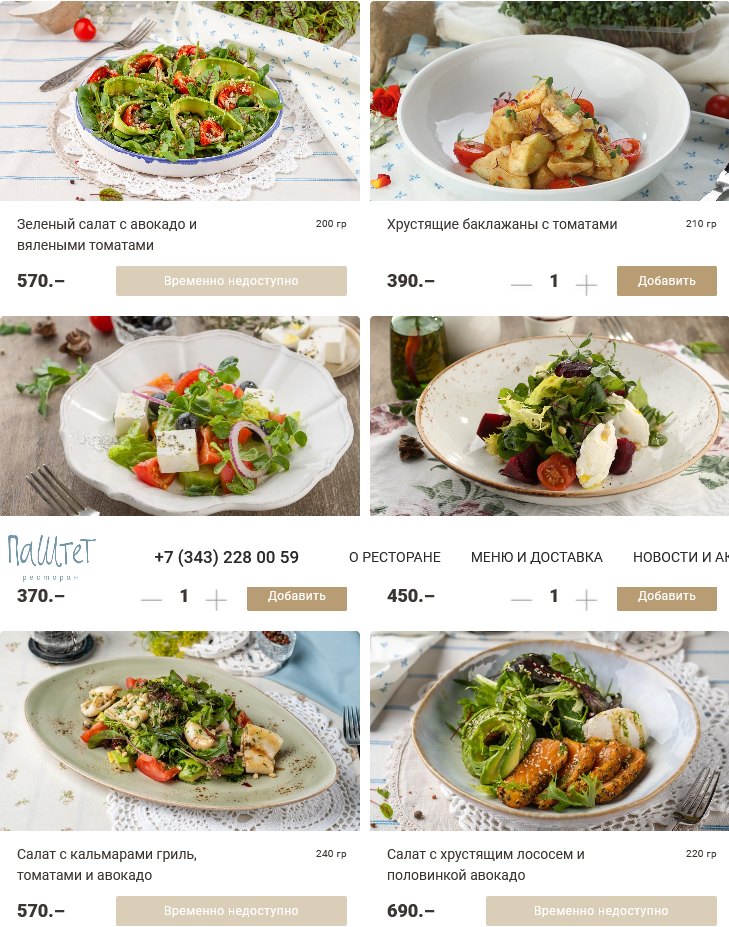View Салат с хрустящим лососем dish photo
Image resolution: width=729 pixels, height=927 pixels.
point(549,730)
